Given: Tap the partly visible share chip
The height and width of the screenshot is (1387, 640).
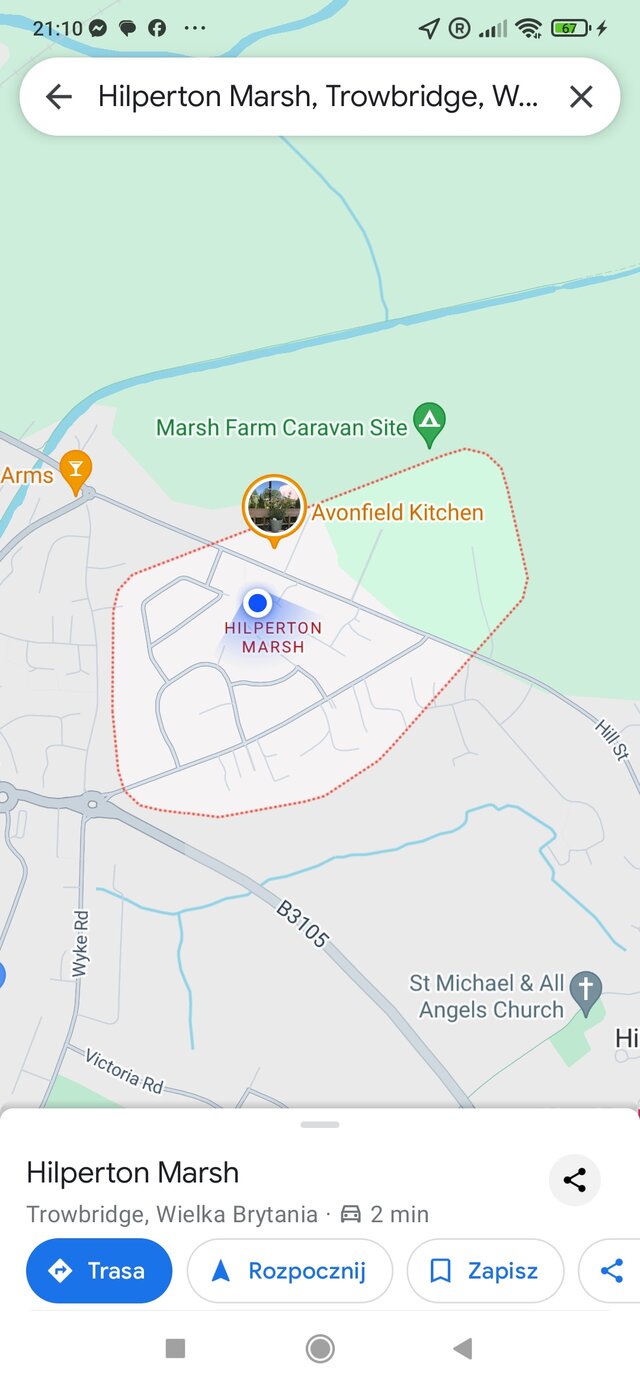Looking at the screenshot, I should [611, 1271].
